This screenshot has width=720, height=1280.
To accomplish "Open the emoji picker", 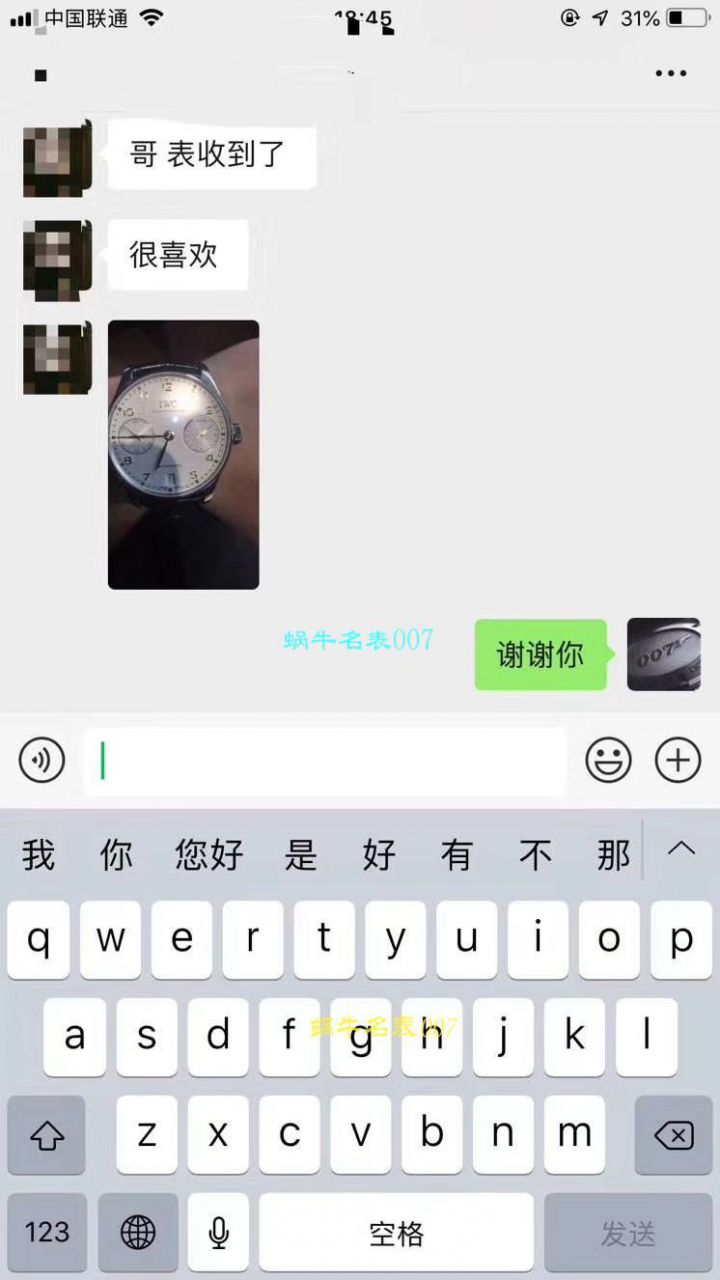I will tap(608, 761).
